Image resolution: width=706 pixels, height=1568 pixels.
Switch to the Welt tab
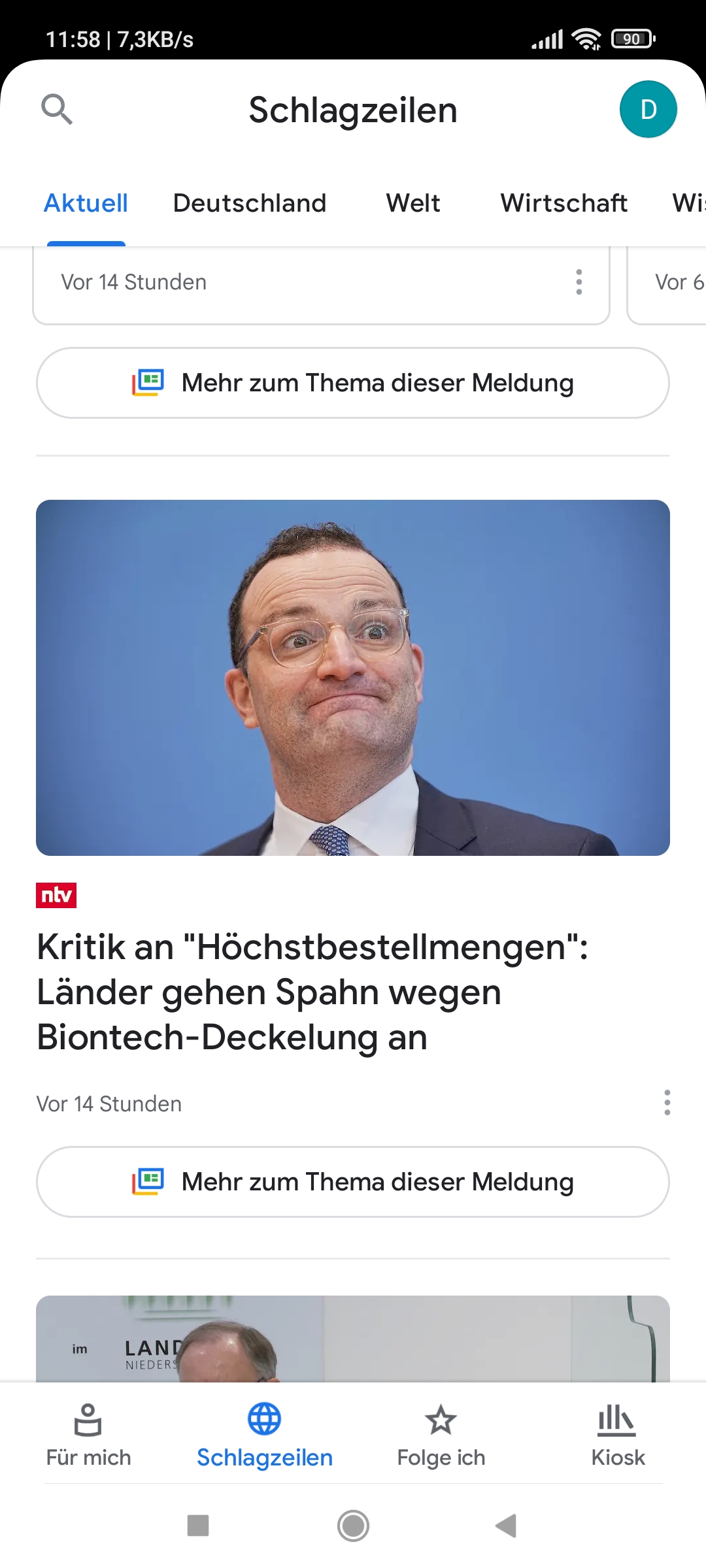click(413, 203)
